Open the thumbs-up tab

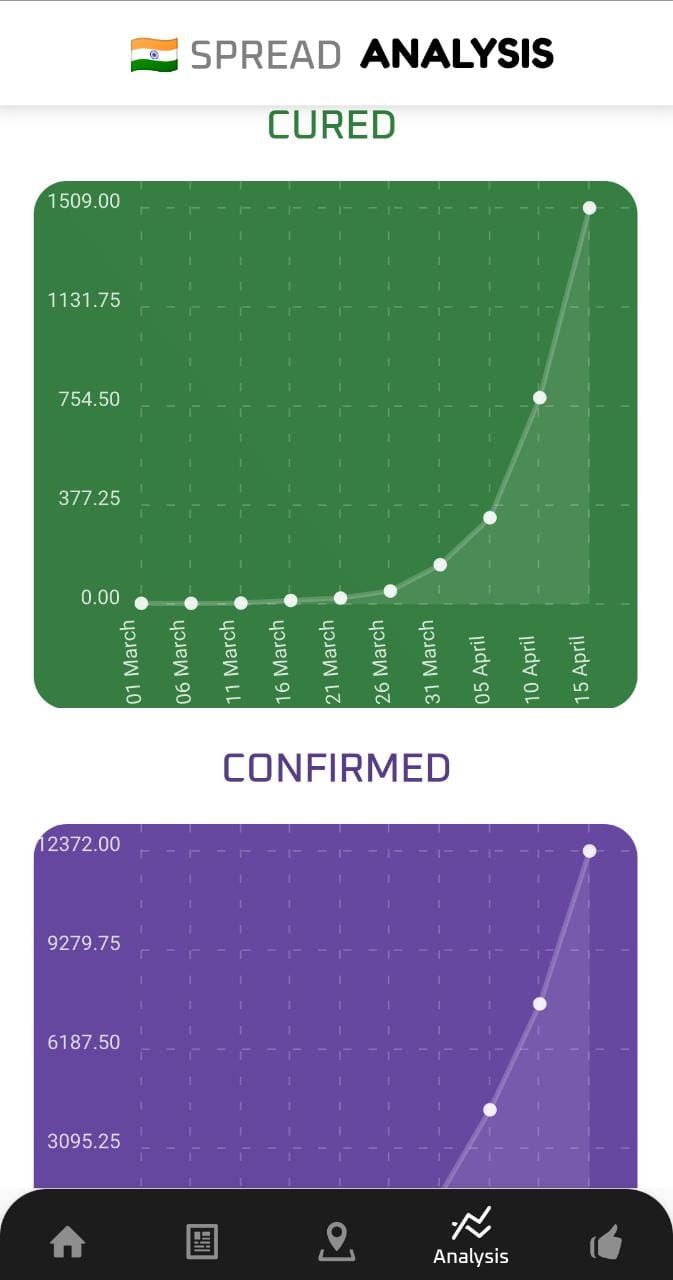606,1243
